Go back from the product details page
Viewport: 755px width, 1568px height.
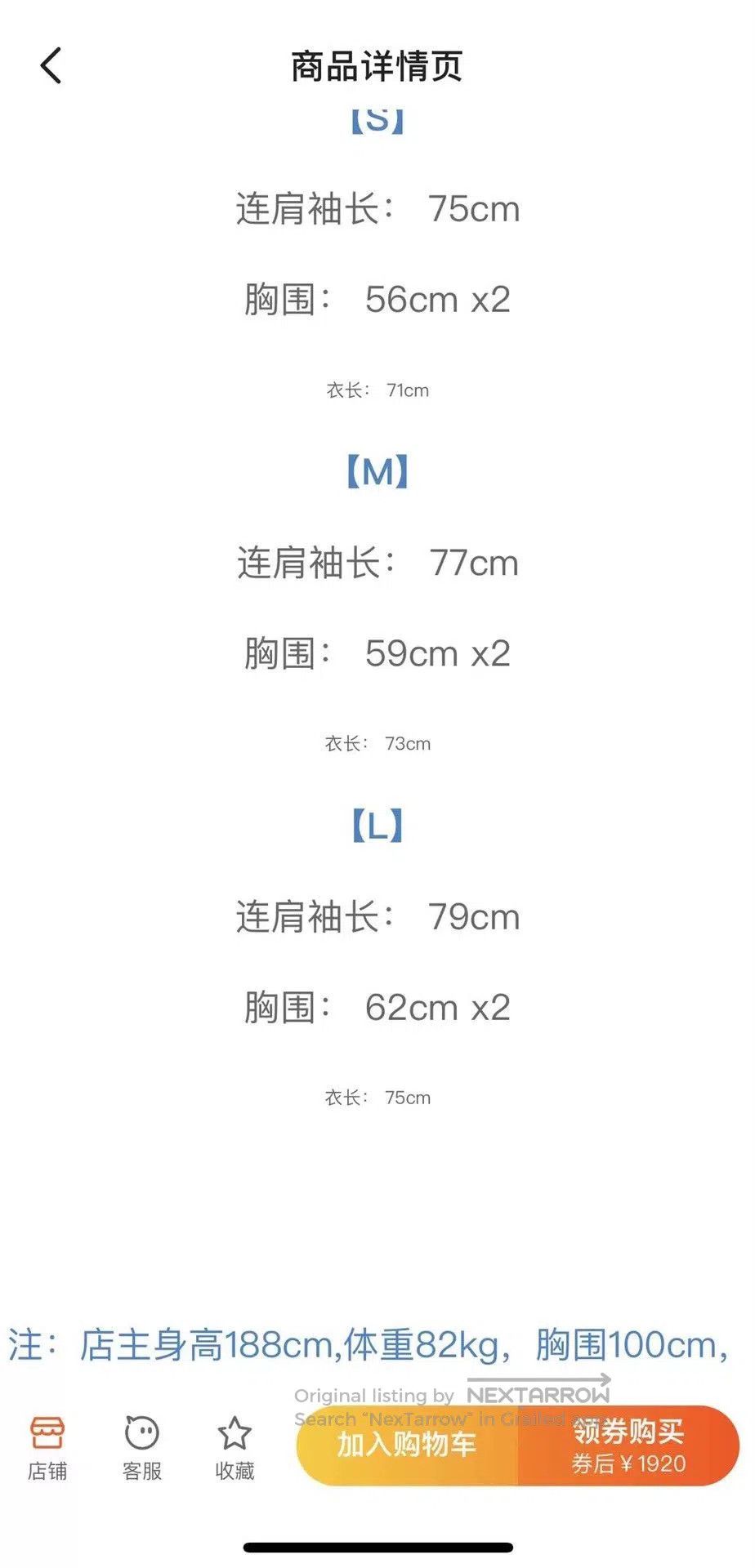[x=51, y=65]
